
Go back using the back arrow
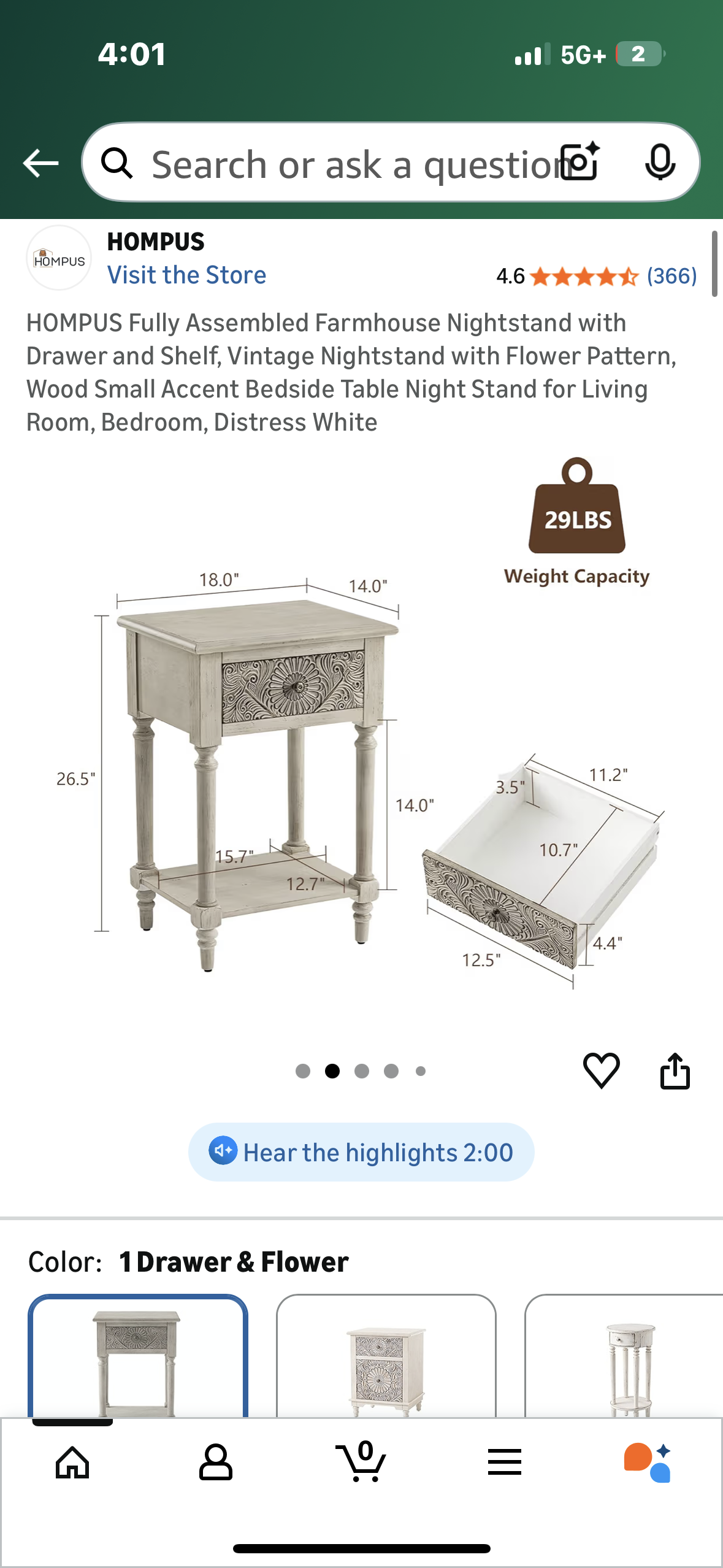(x=39, y=162)
